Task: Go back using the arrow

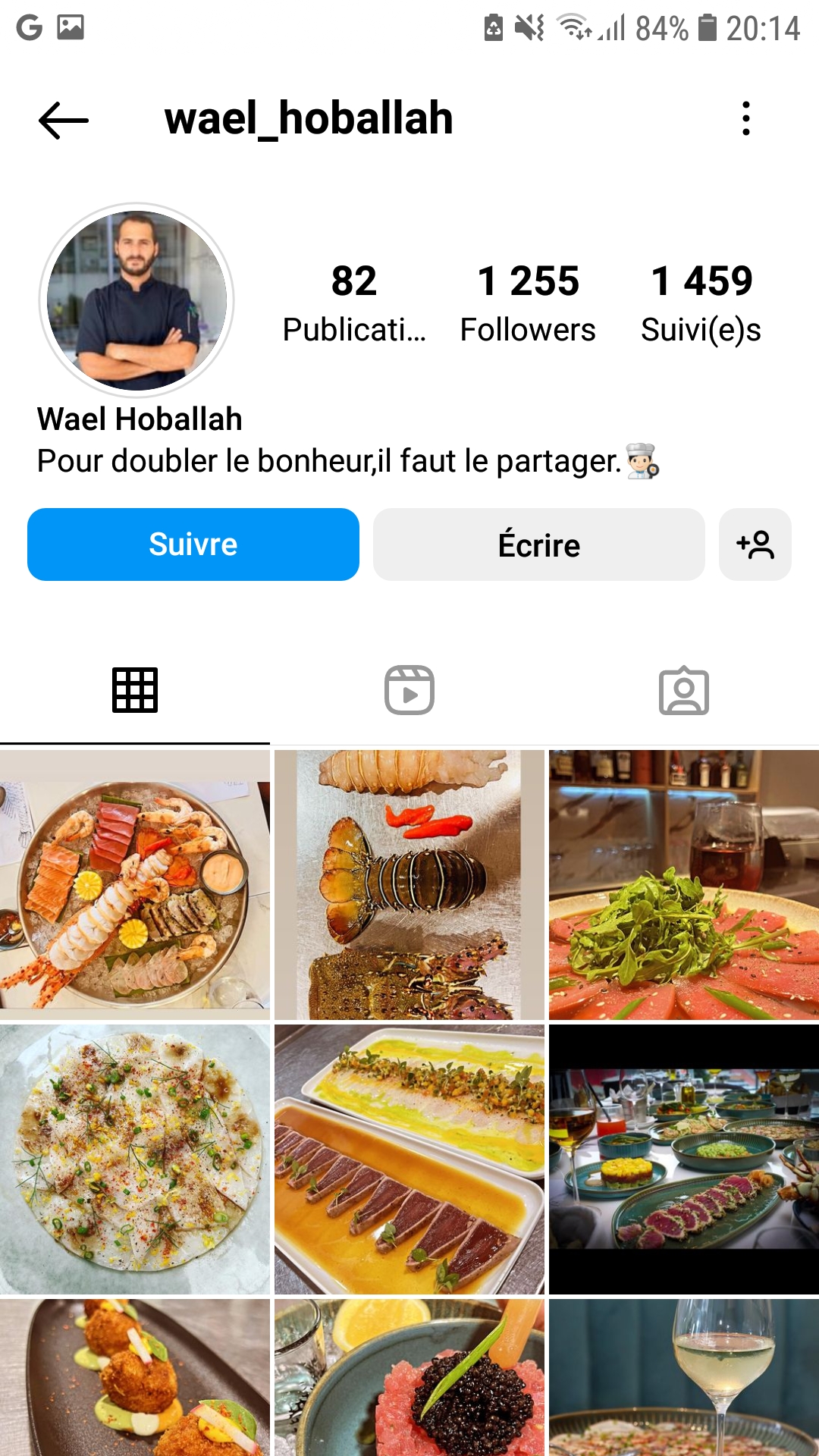Action: (x=64, y=120)
